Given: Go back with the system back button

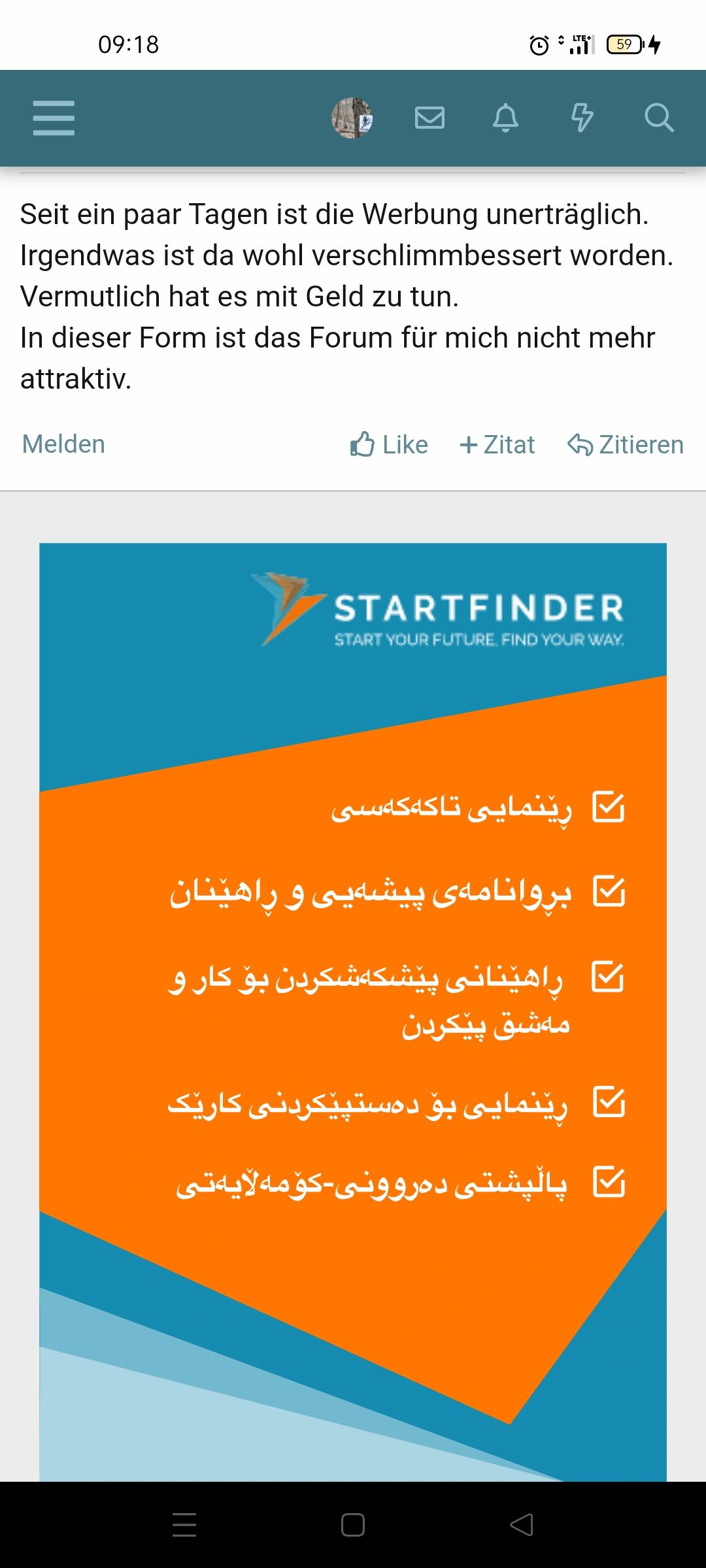Looking at the screenshot, I should [522, 1525].
